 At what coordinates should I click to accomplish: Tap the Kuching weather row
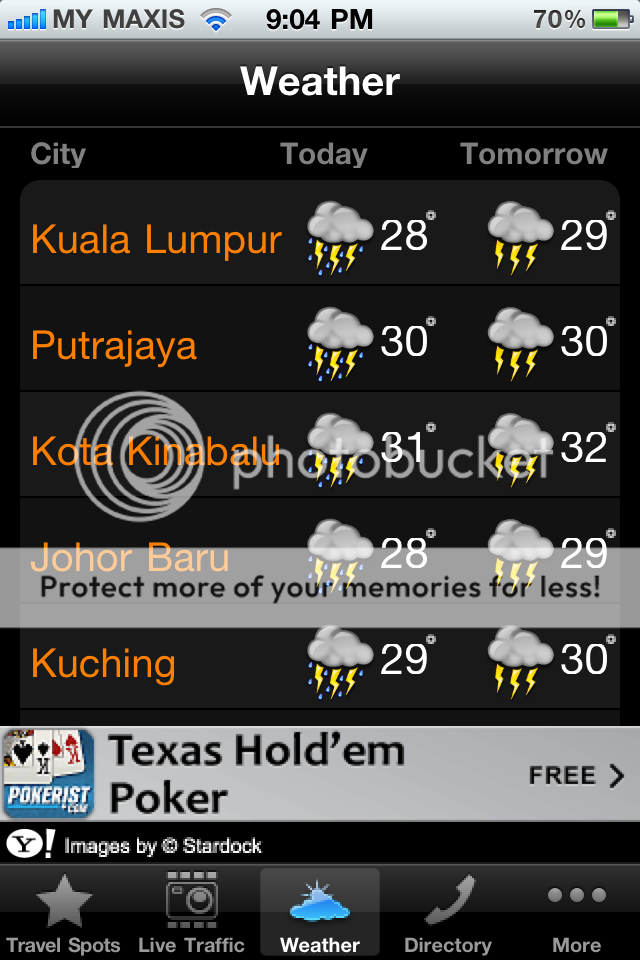[x=320, y=660]
